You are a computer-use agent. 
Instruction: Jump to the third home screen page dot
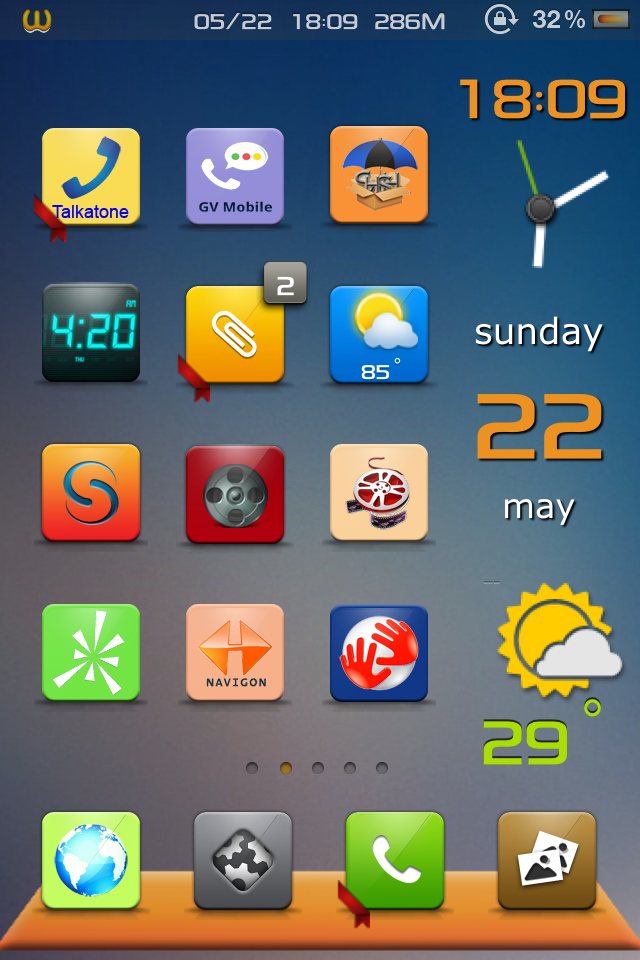point(318,768)
